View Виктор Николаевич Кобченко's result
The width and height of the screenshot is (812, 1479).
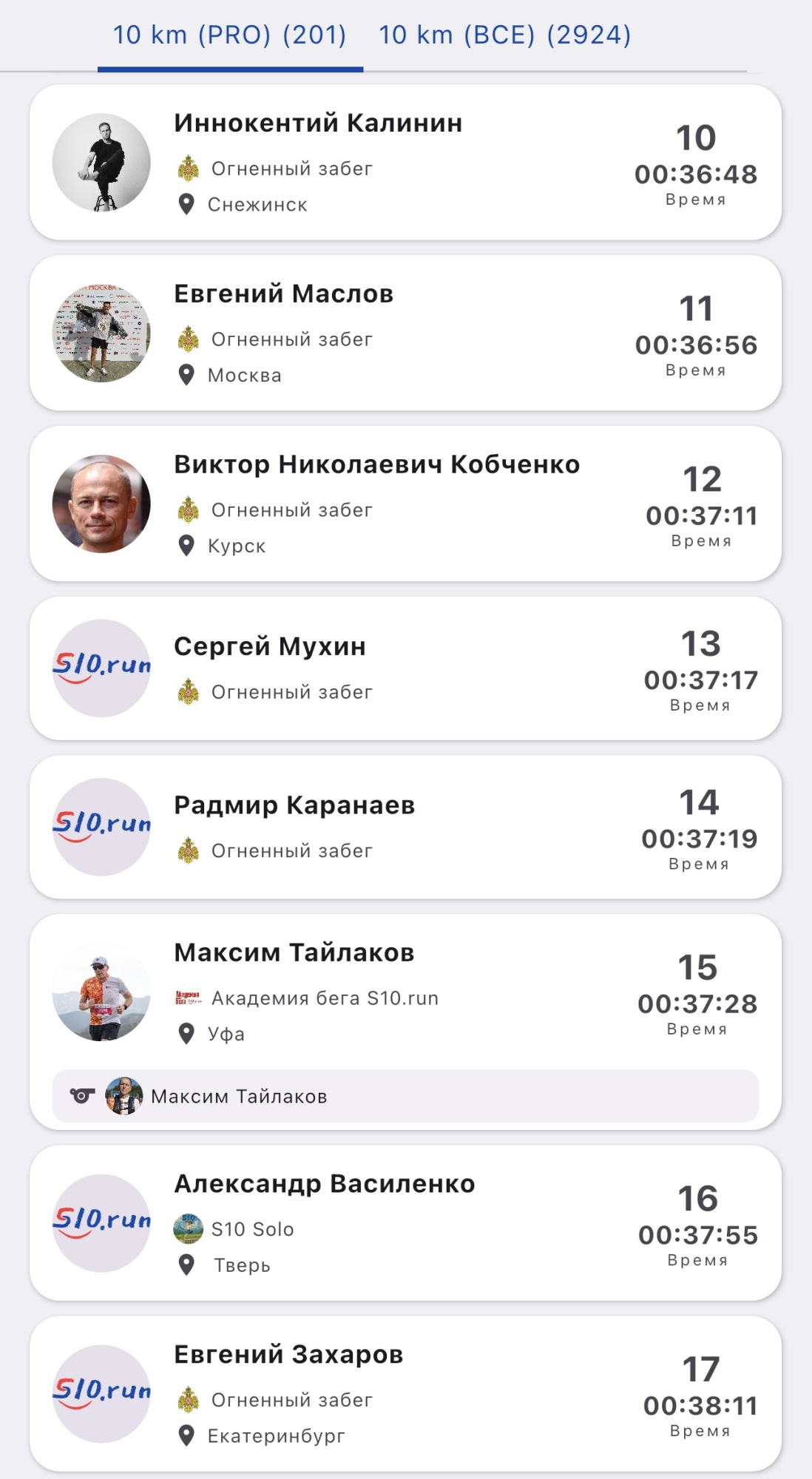click(x=405, y=504)
